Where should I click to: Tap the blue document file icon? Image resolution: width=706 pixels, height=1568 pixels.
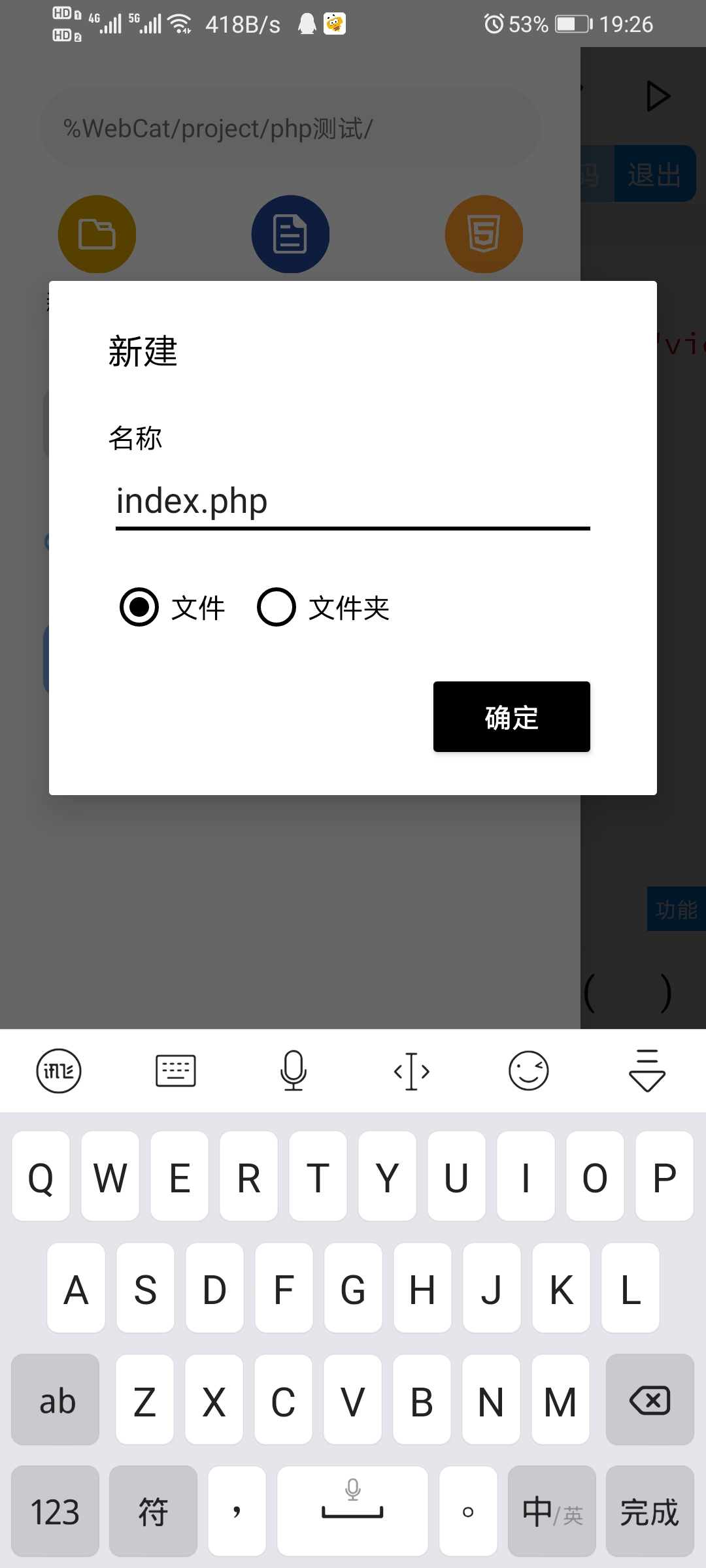(x=290, y=233)
